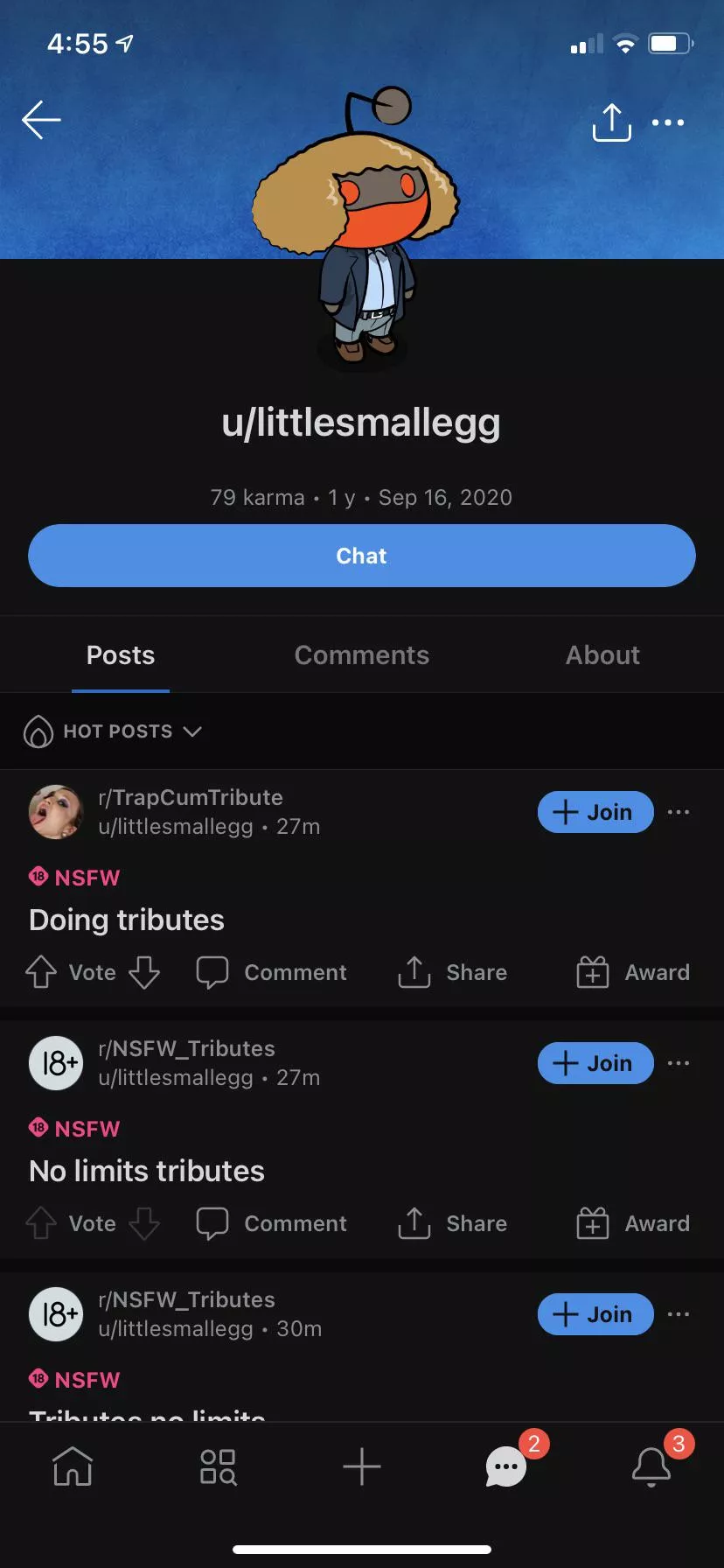The width and height of the screenshot is (724, 1568).
Task: Share the "No limits tributes" post
Action: 453,1223
